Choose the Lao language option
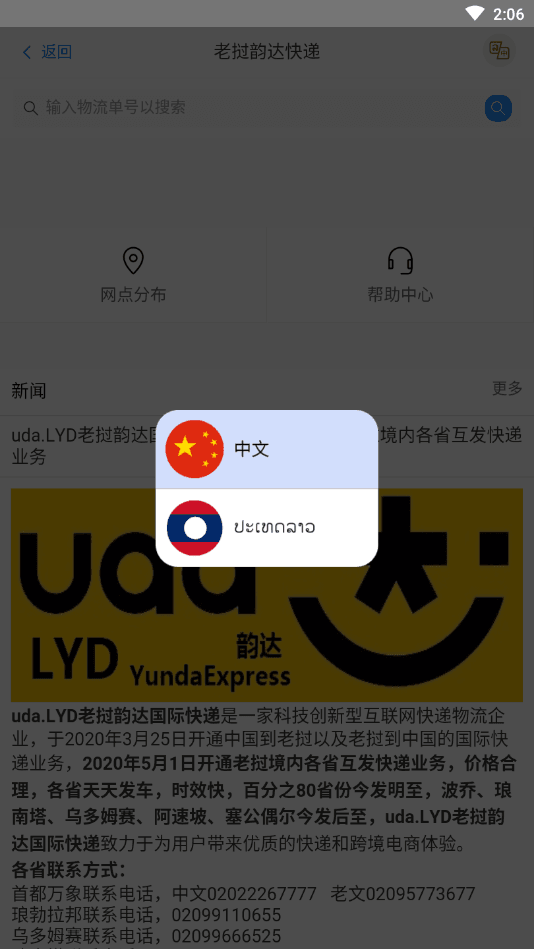The height and width of the screenshot is (949, 534). (x=266, y=528)
